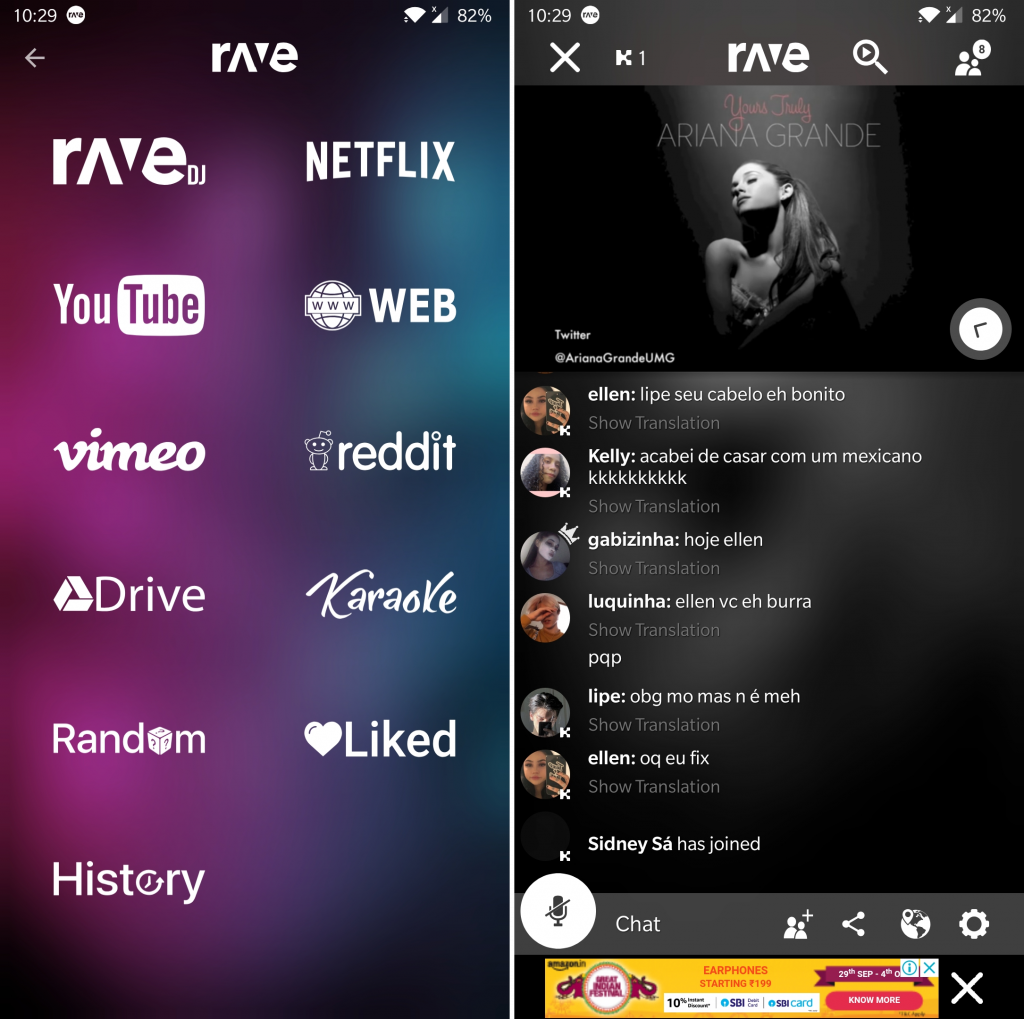
Task: Show translation for Kelly's message
Action: click(653, 506)
